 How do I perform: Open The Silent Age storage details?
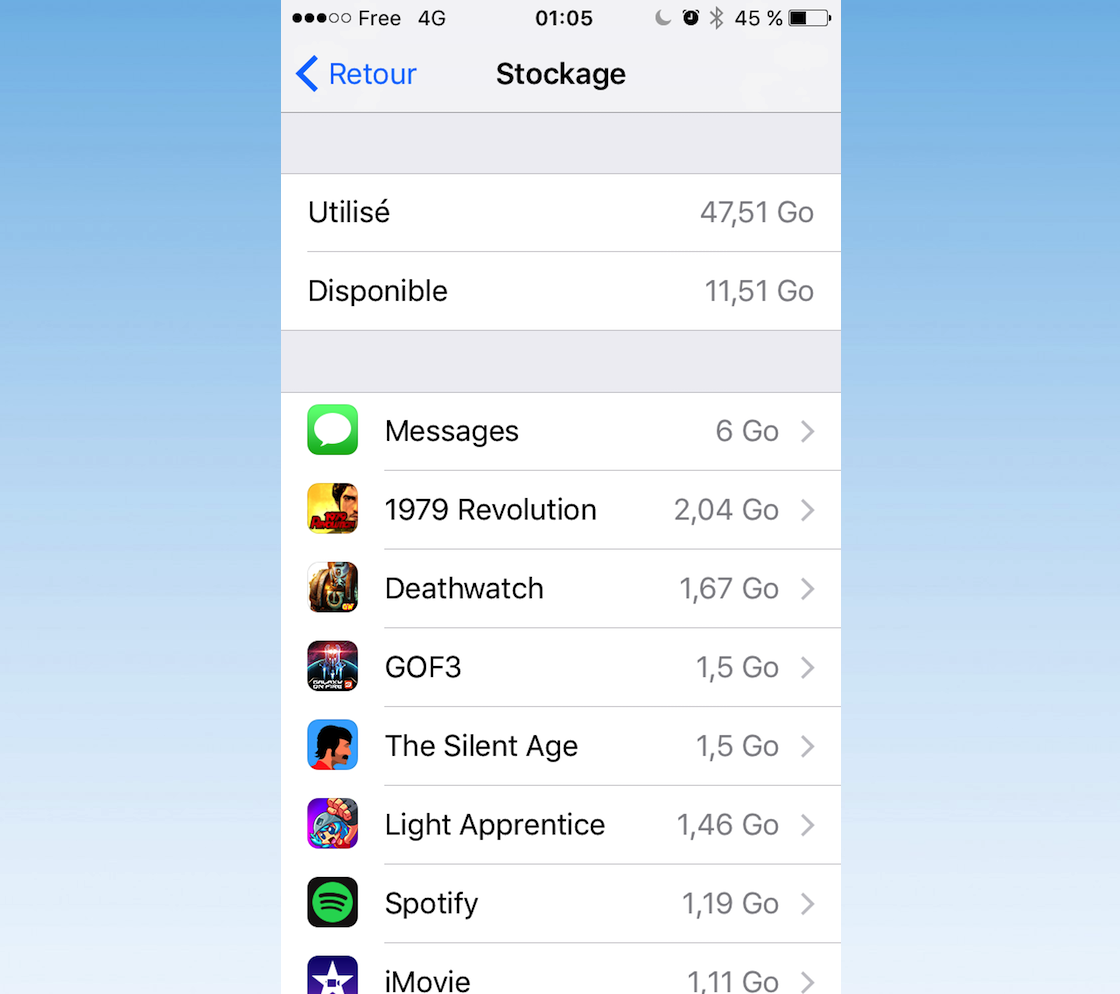pos(560,747)
